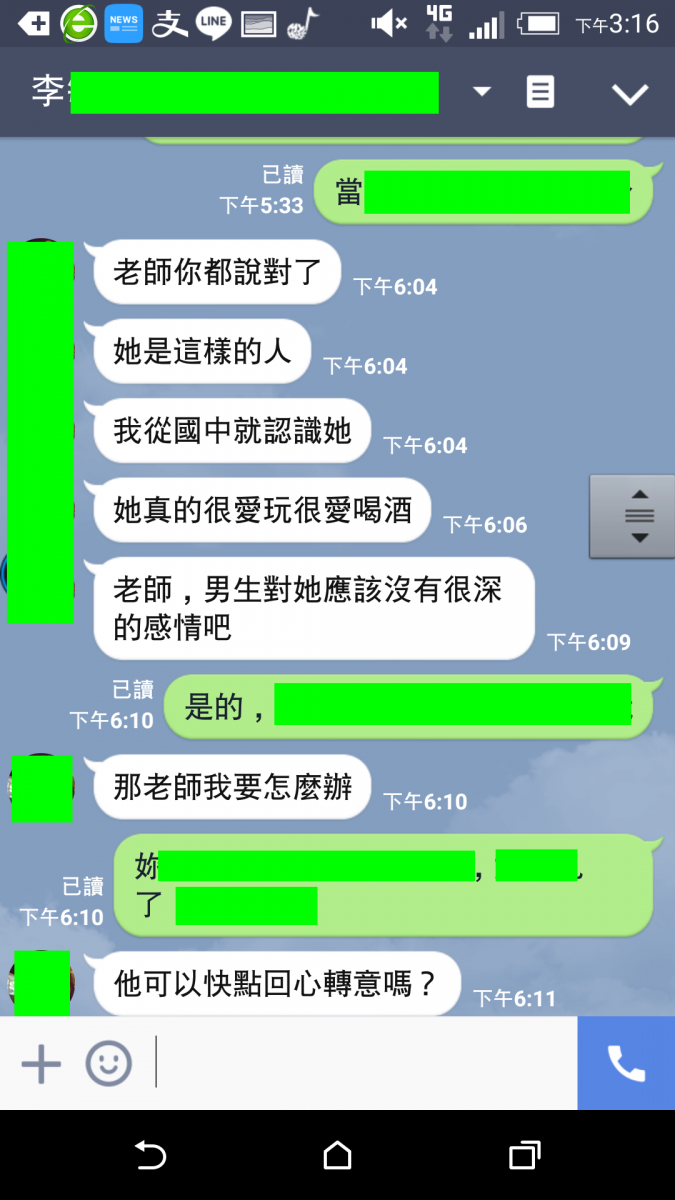Open the notes icon in header
Image resolution: width=675 pixels, height=1200 pixels.
[540, 92]
